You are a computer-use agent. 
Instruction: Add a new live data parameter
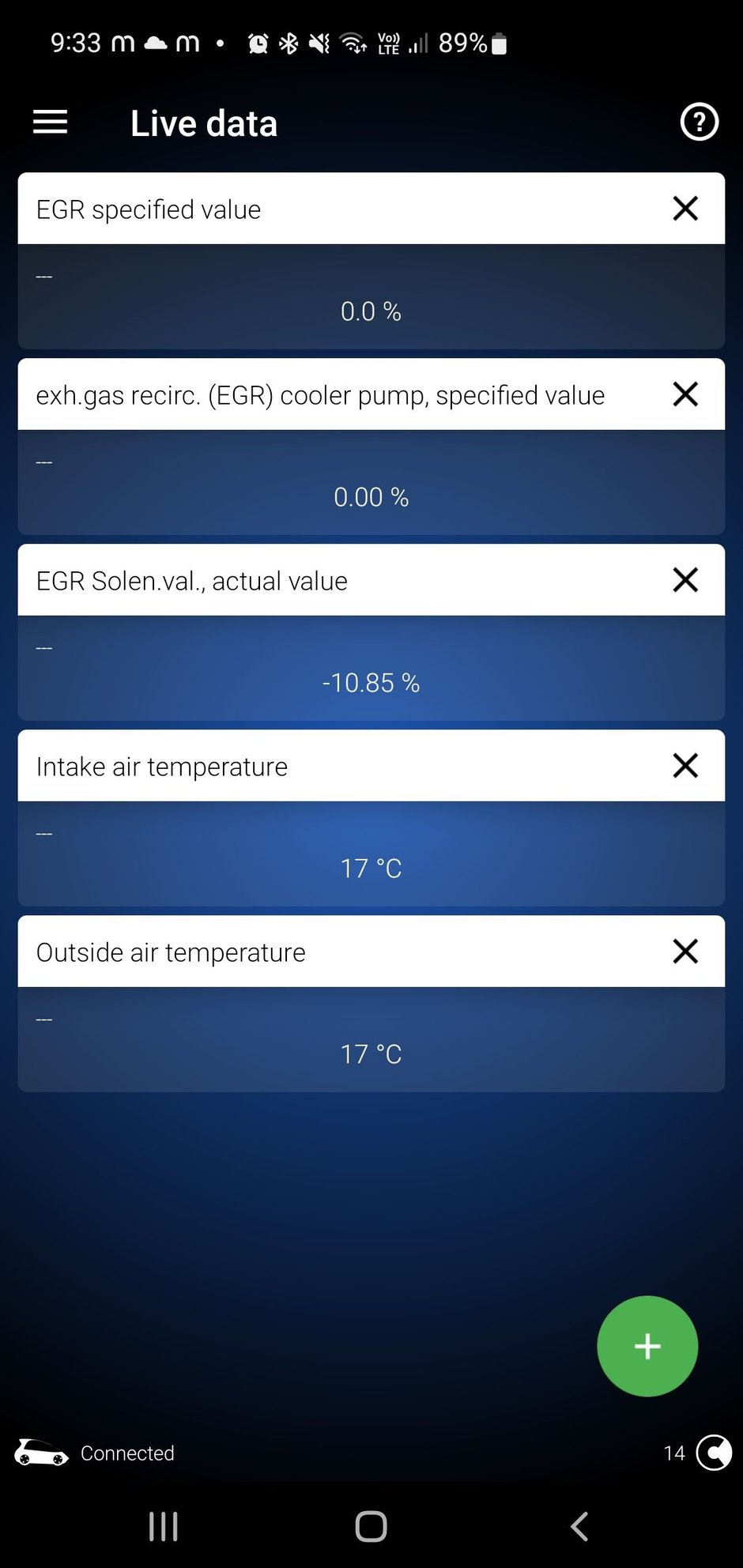(647, 1346)
